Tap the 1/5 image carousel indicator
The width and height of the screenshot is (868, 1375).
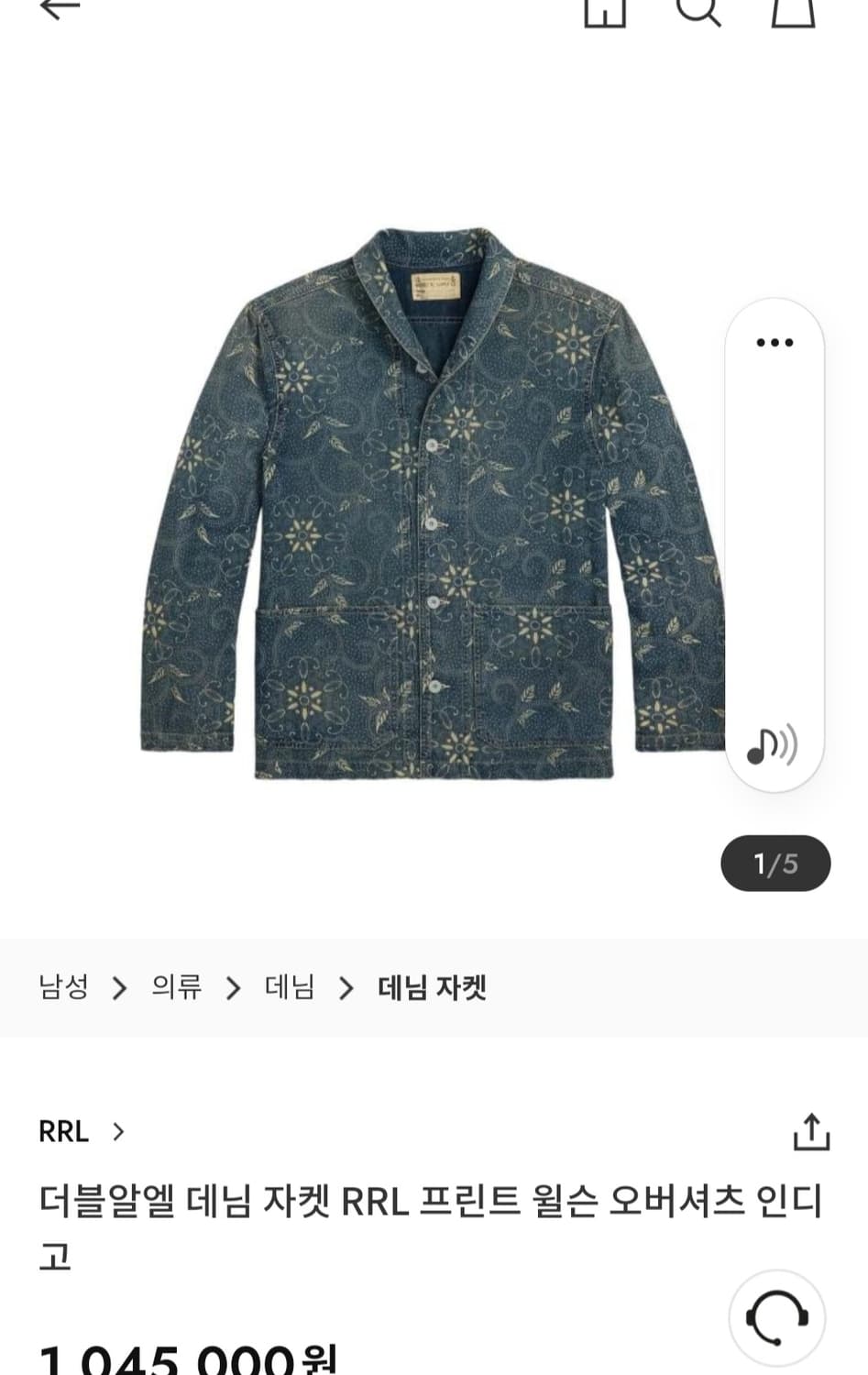[775, 861]
